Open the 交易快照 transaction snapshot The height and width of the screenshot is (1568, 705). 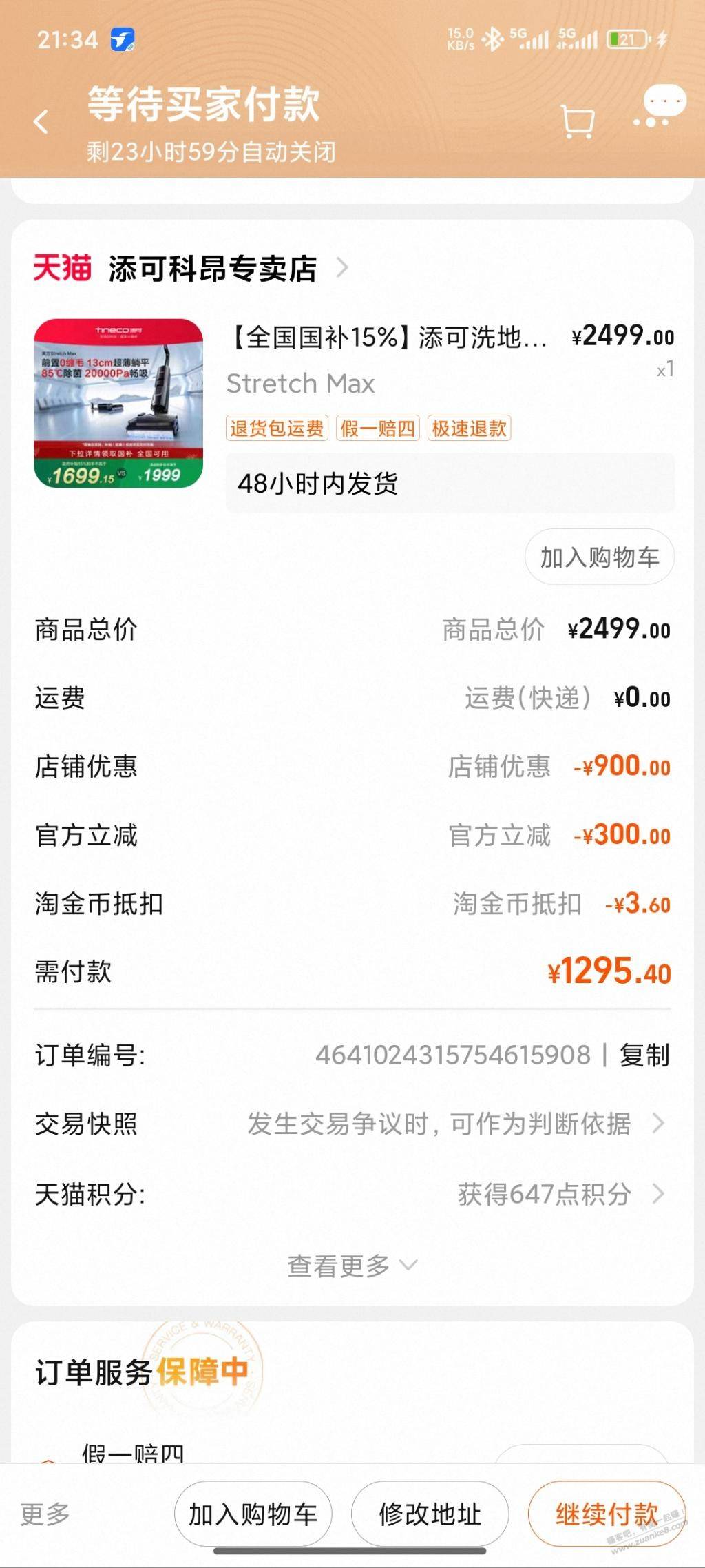pos(441,1124)
